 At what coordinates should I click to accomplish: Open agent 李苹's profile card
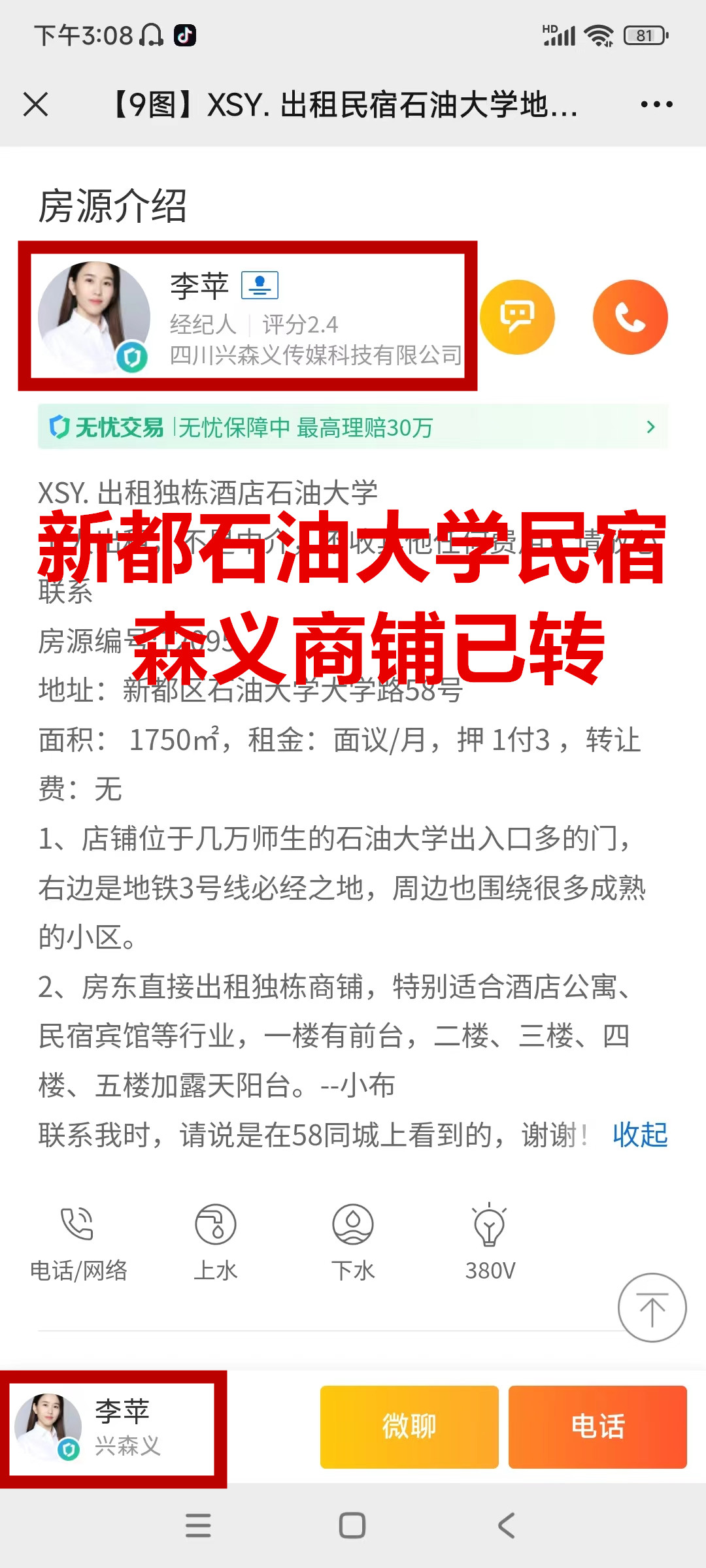[x=248, y=318]
